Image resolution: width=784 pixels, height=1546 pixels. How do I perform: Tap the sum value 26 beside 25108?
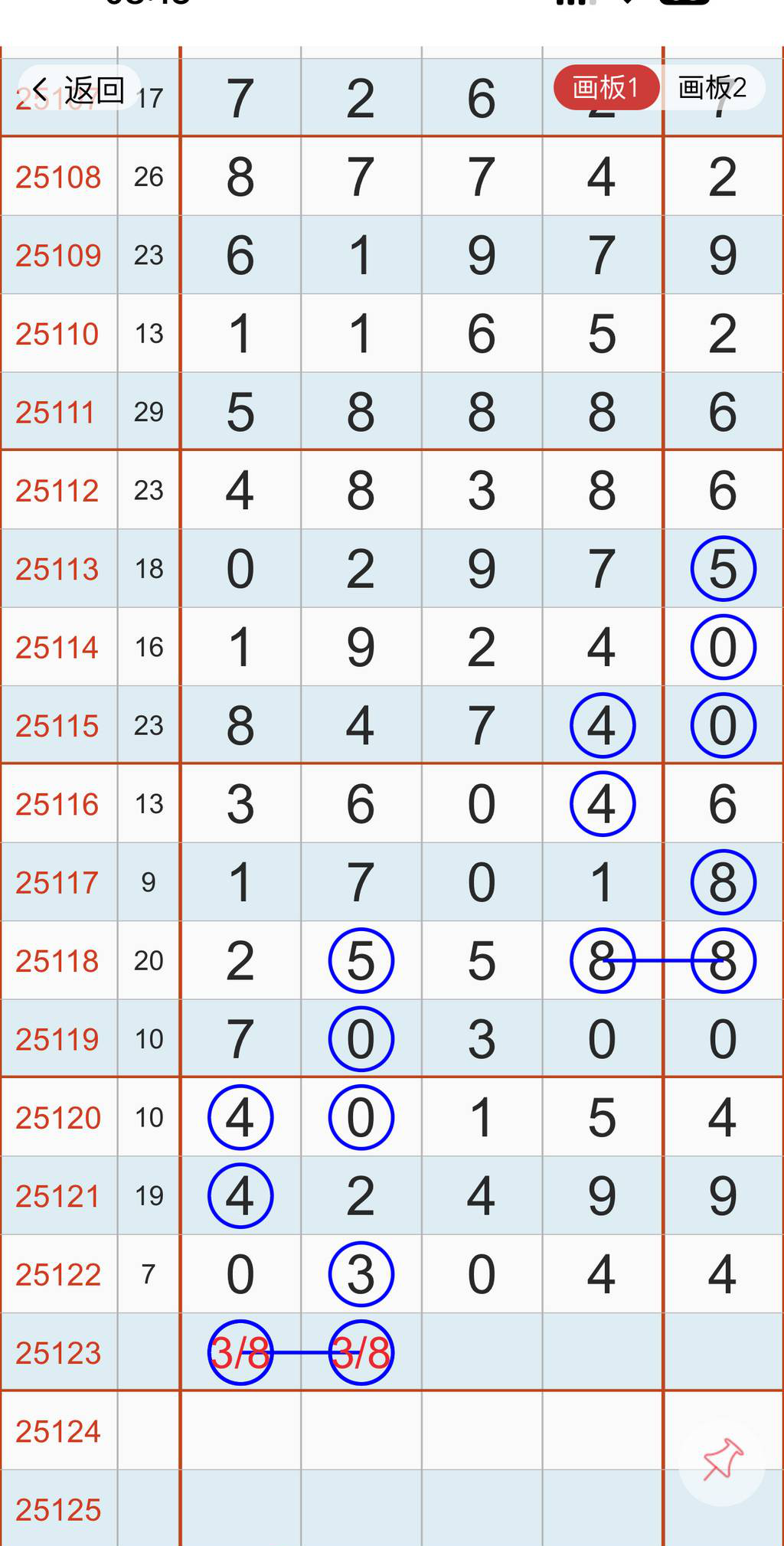click(x=149, y=177)
